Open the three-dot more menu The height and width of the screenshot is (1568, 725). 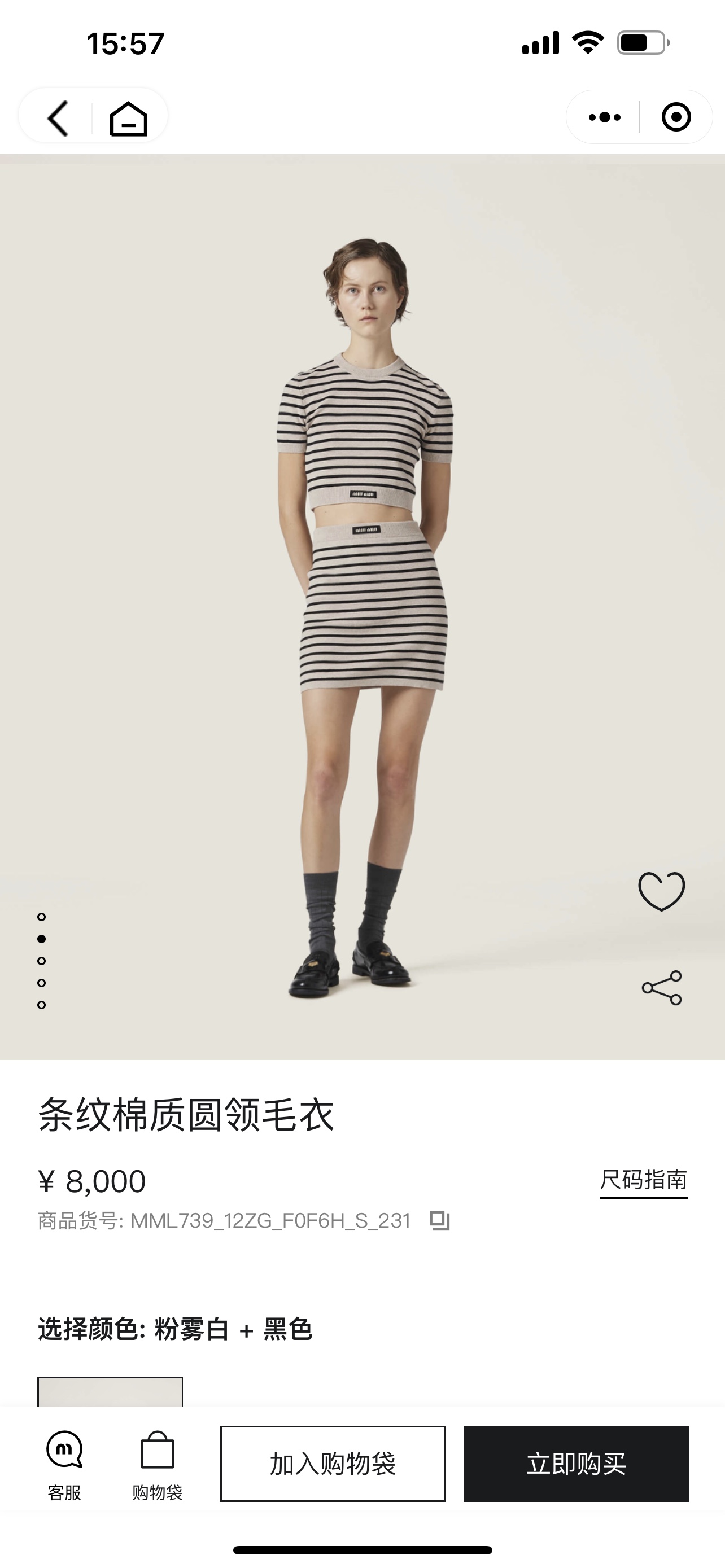(x=604, y=117)
